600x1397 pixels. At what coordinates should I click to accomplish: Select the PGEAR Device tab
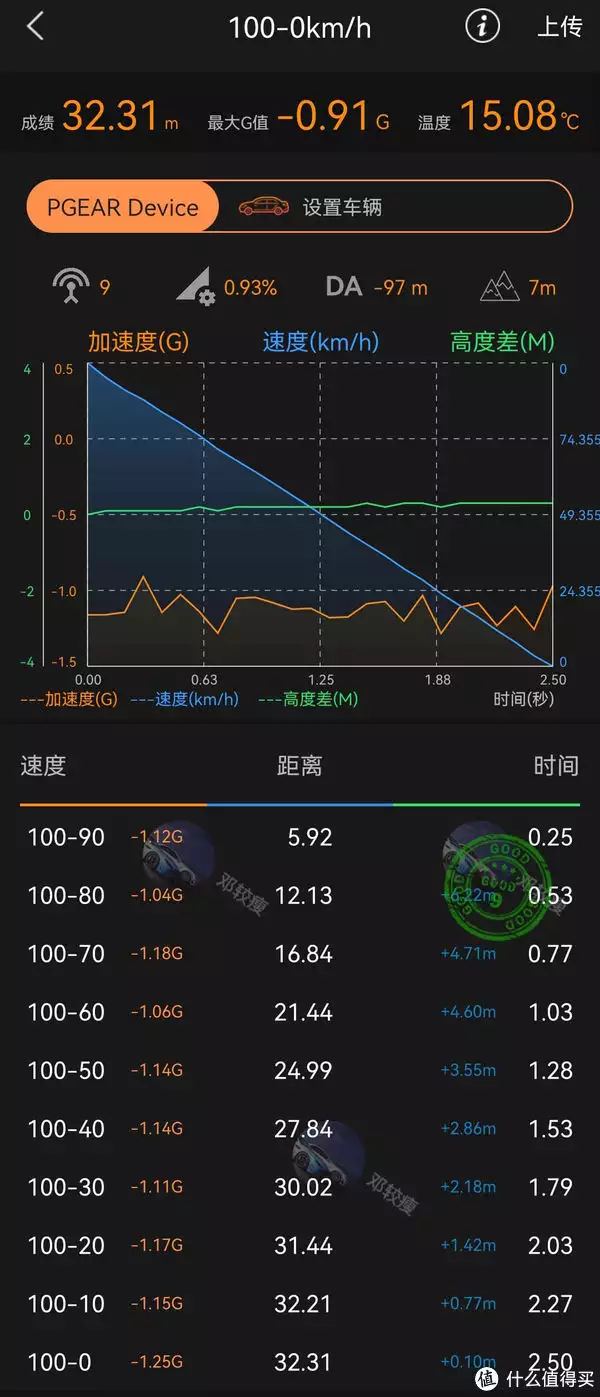point(123,207)
